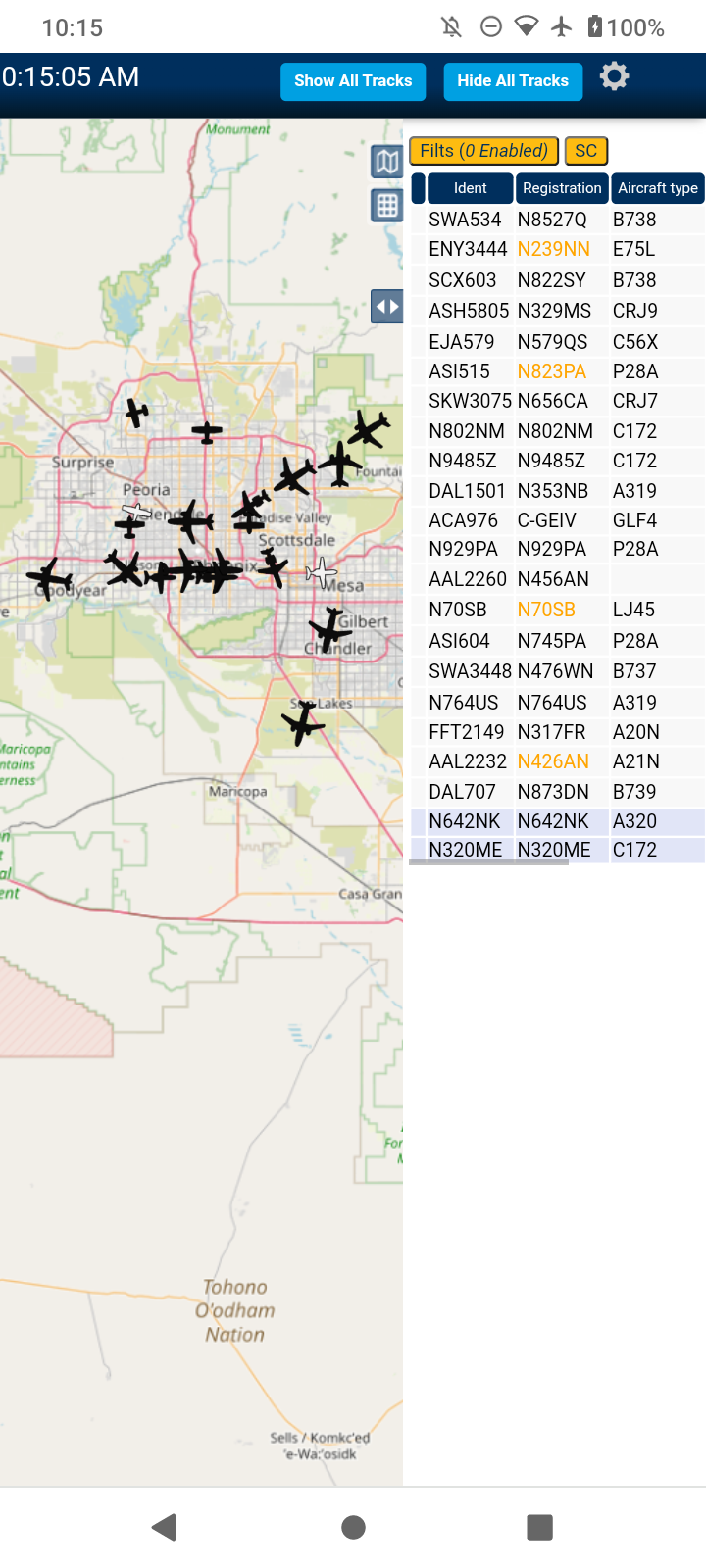Sort by Aircraft type column
This screenshot has width=706, height=1568.
(658, 188)
